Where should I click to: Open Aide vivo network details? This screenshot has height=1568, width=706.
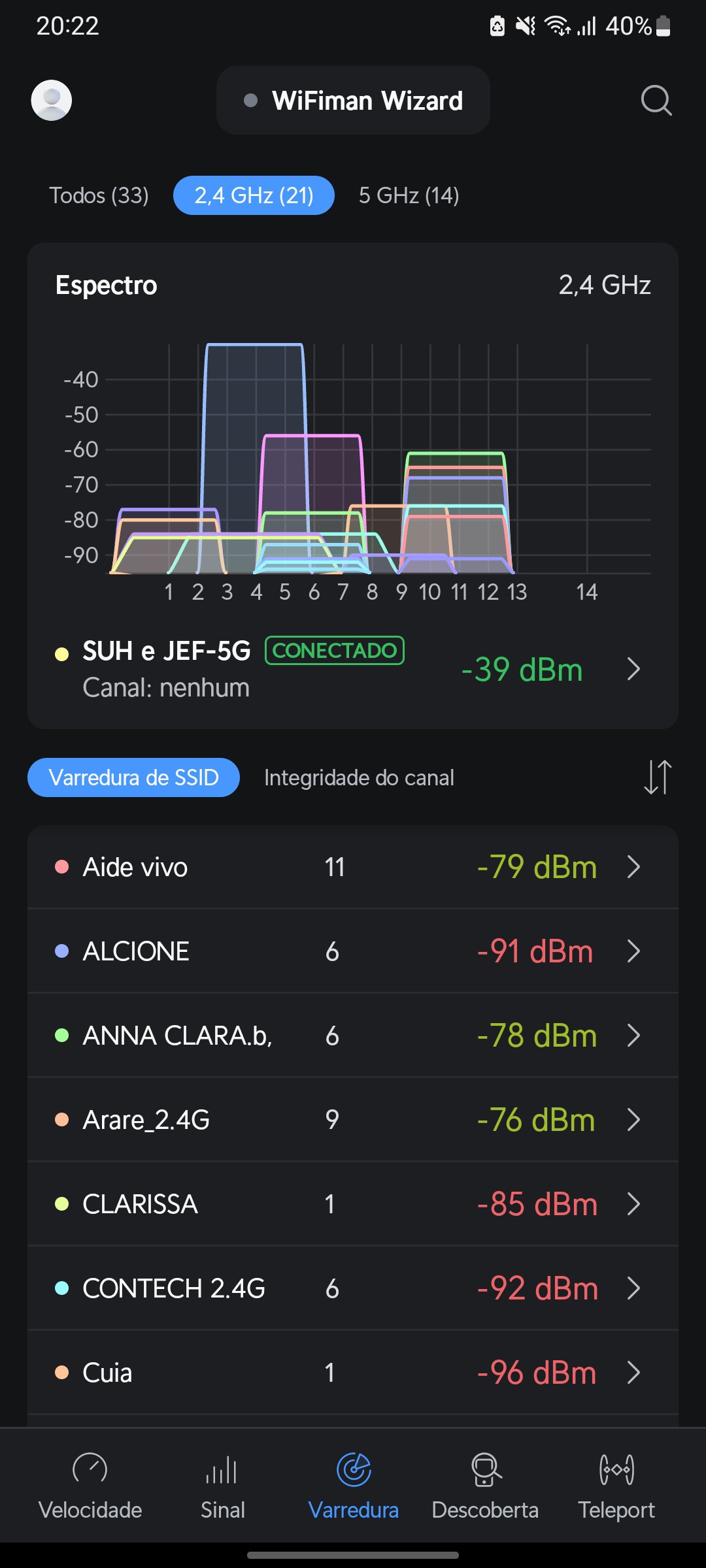[353, 867]
